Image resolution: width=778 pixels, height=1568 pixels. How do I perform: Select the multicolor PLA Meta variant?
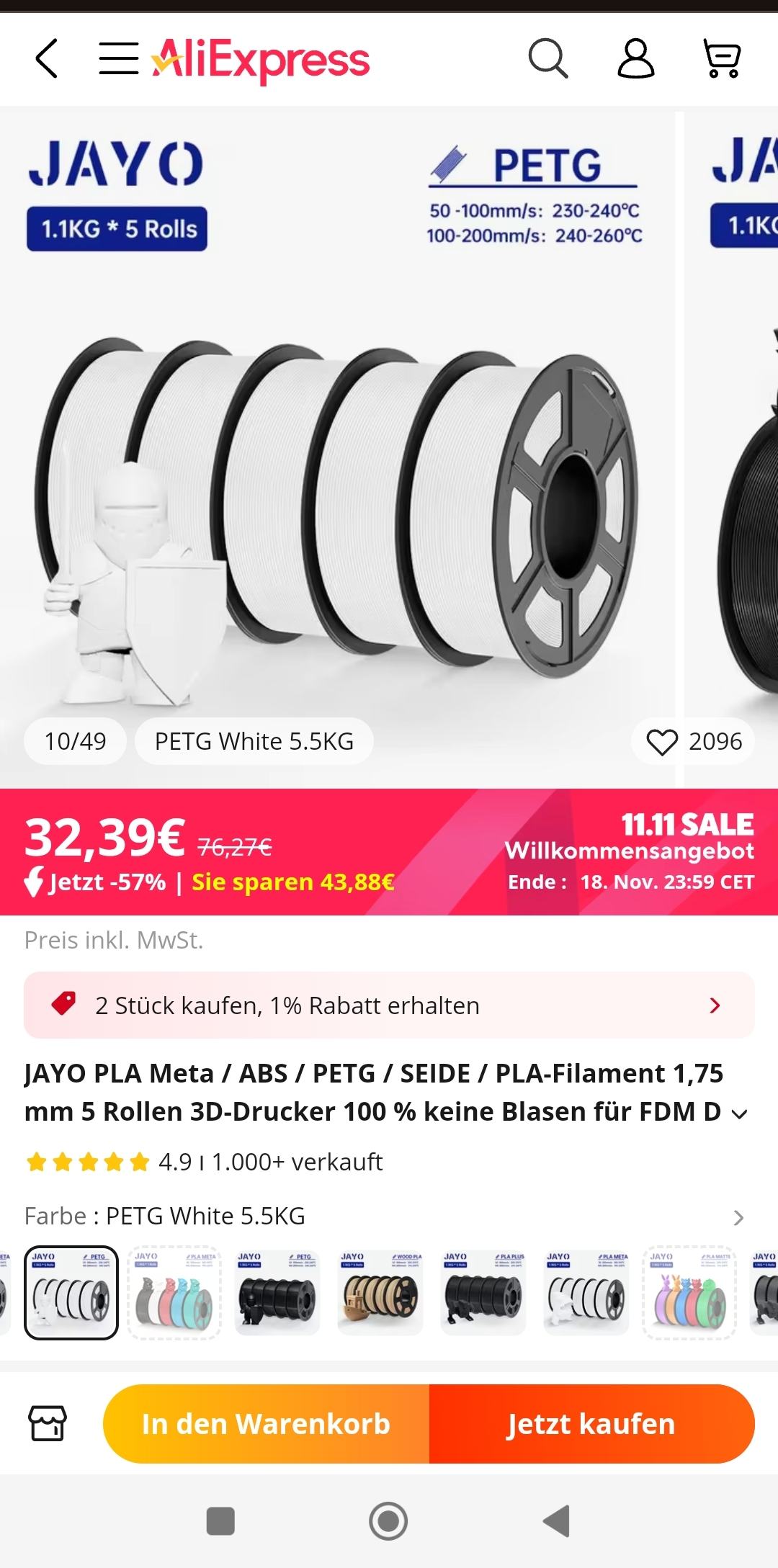pyautogui.click(x=174, y=1293)
